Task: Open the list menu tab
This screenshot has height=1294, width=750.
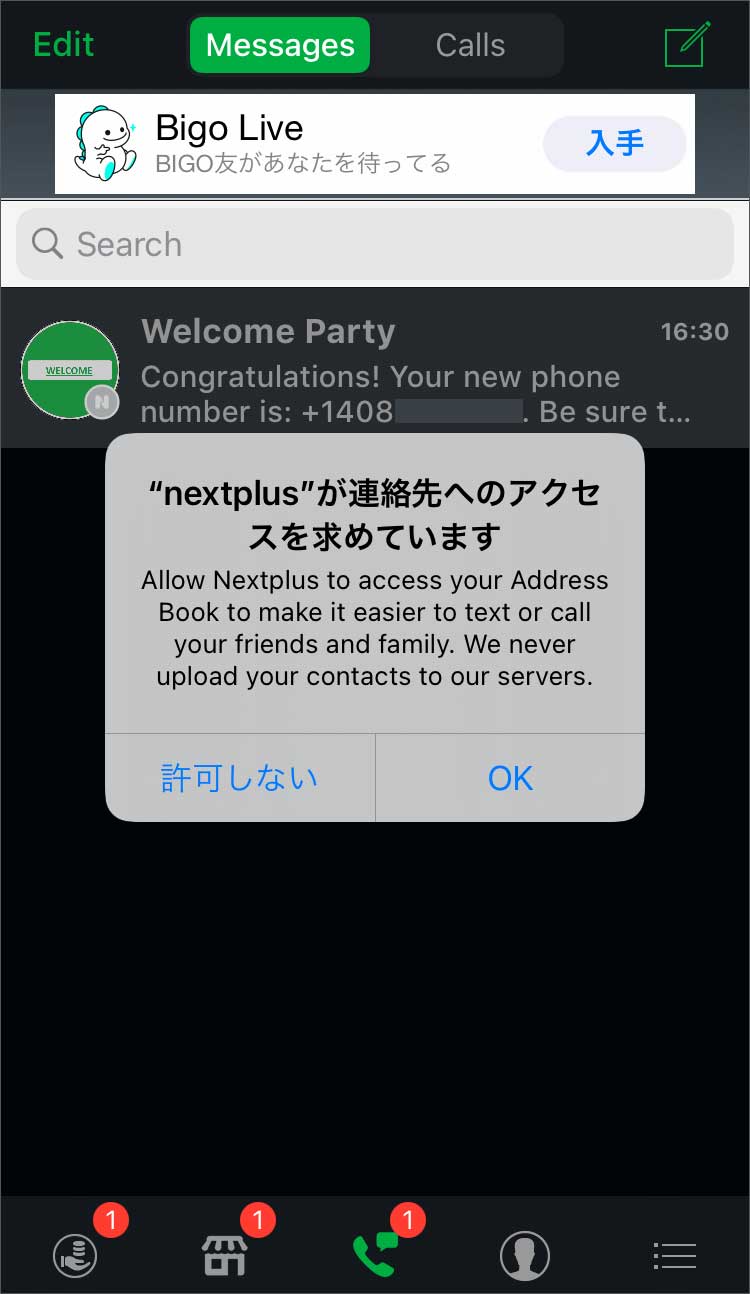Action: (674, 1254)
